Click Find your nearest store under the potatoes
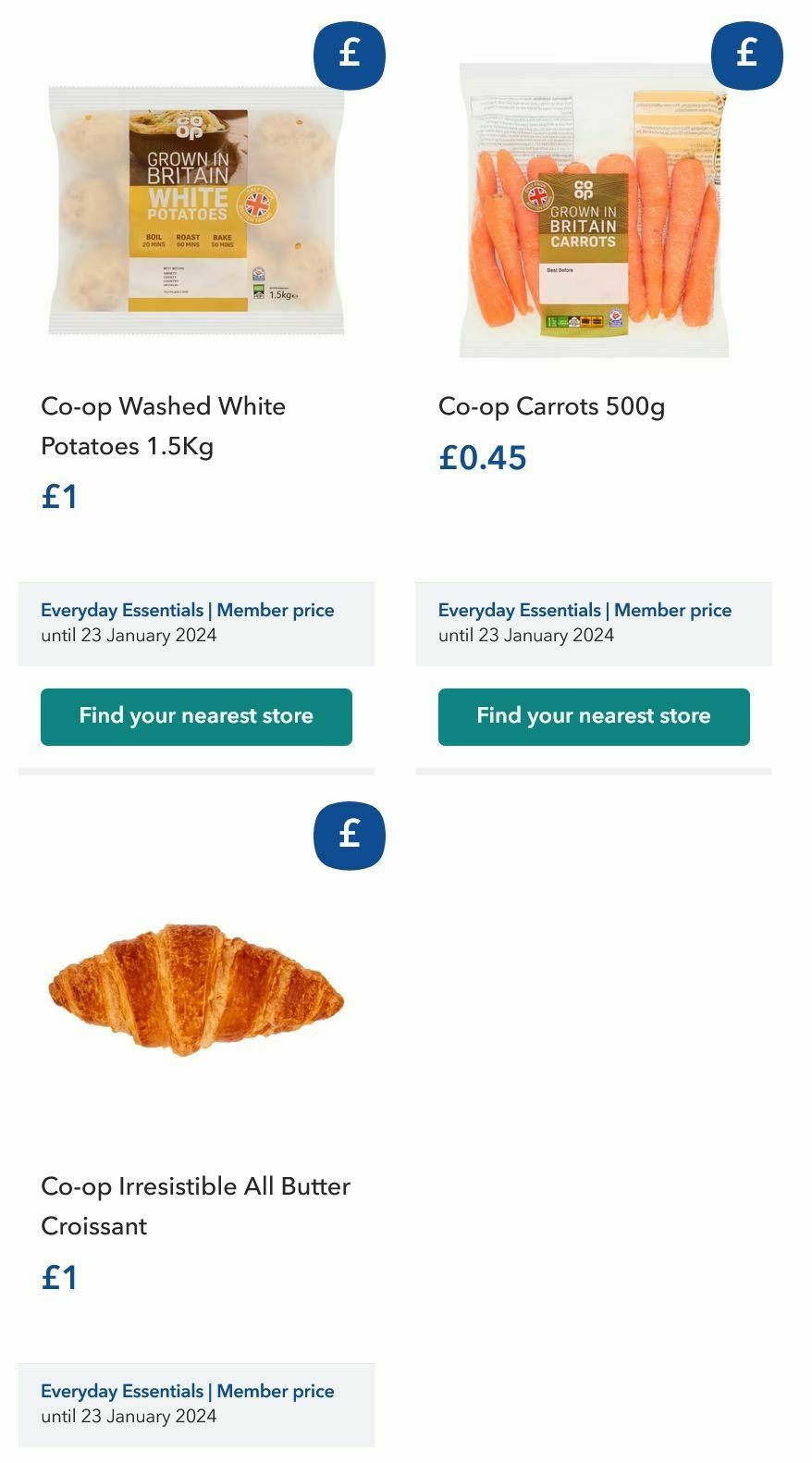Image resolution: width=812 pixels, height=1463 pixels. pyautogui.click(x=196, y=716)
